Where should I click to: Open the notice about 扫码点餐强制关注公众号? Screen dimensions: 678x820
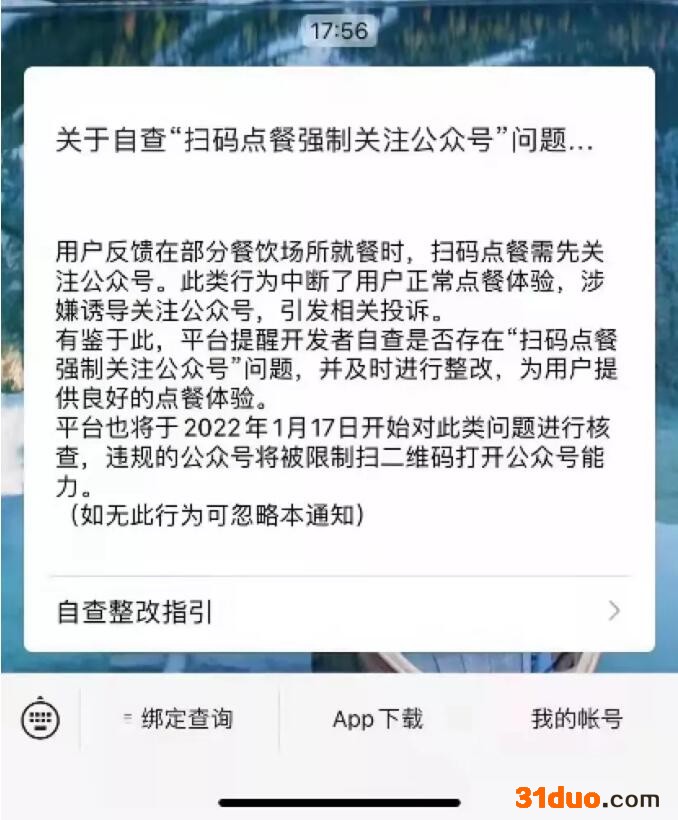(x=325, y=142)
